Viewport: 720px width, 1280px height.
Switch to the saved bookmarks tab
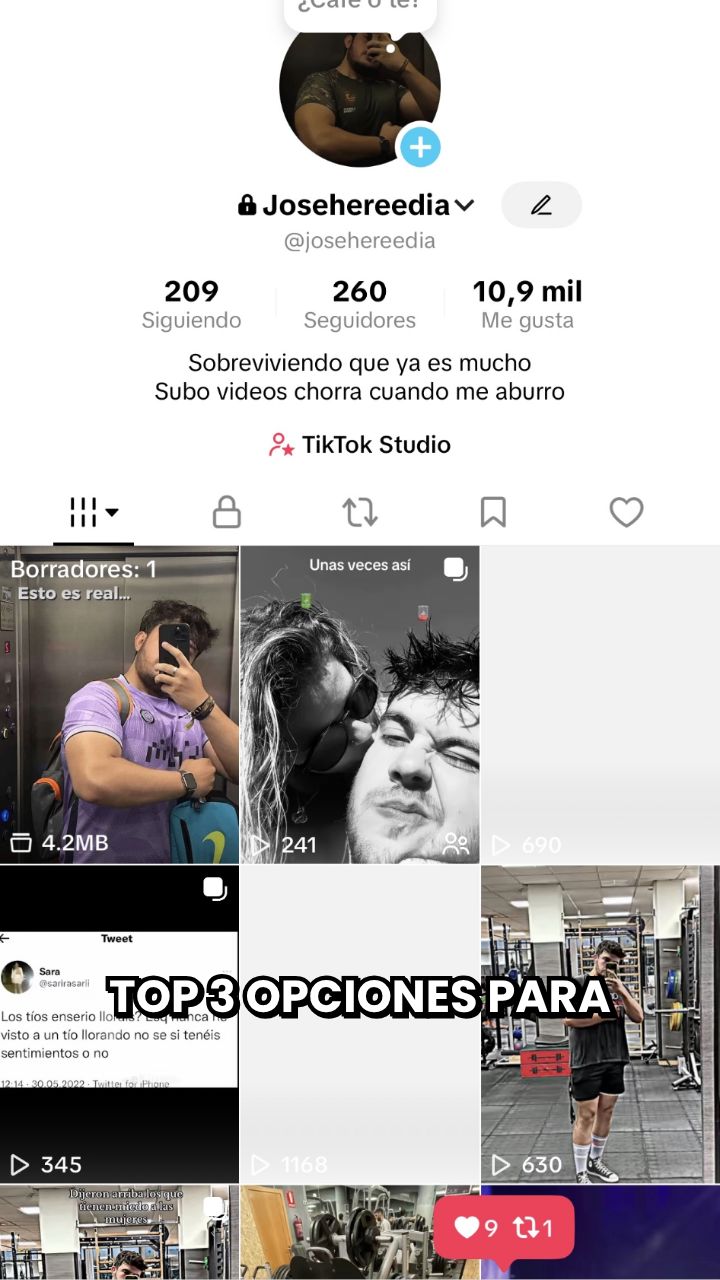pyautogui.click(x=493, y=512)
